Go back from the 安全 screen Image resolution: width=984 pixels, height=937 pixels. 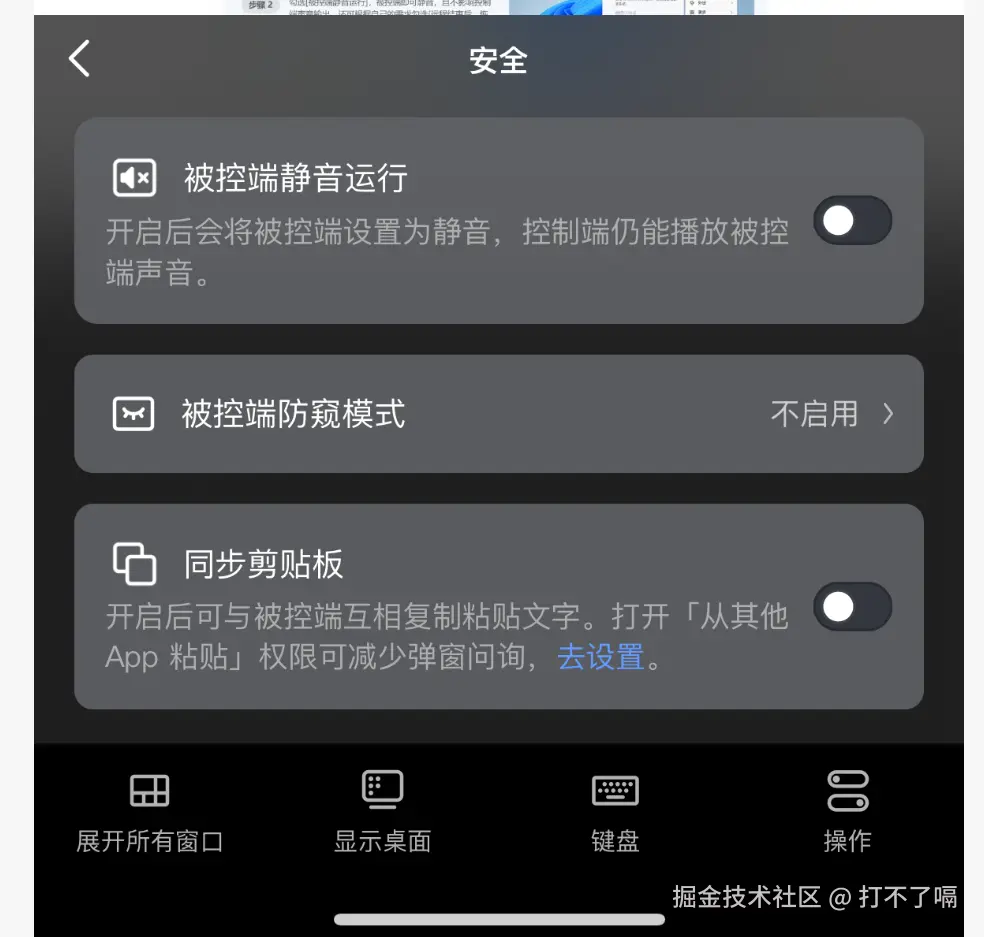[80, 59]
